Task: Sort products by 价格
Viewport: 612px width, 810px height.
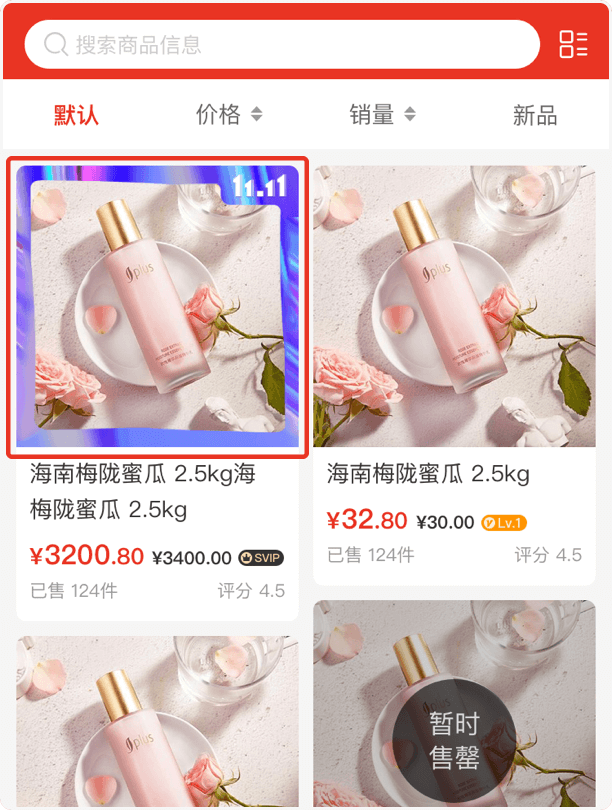Action: click(228, 115)
